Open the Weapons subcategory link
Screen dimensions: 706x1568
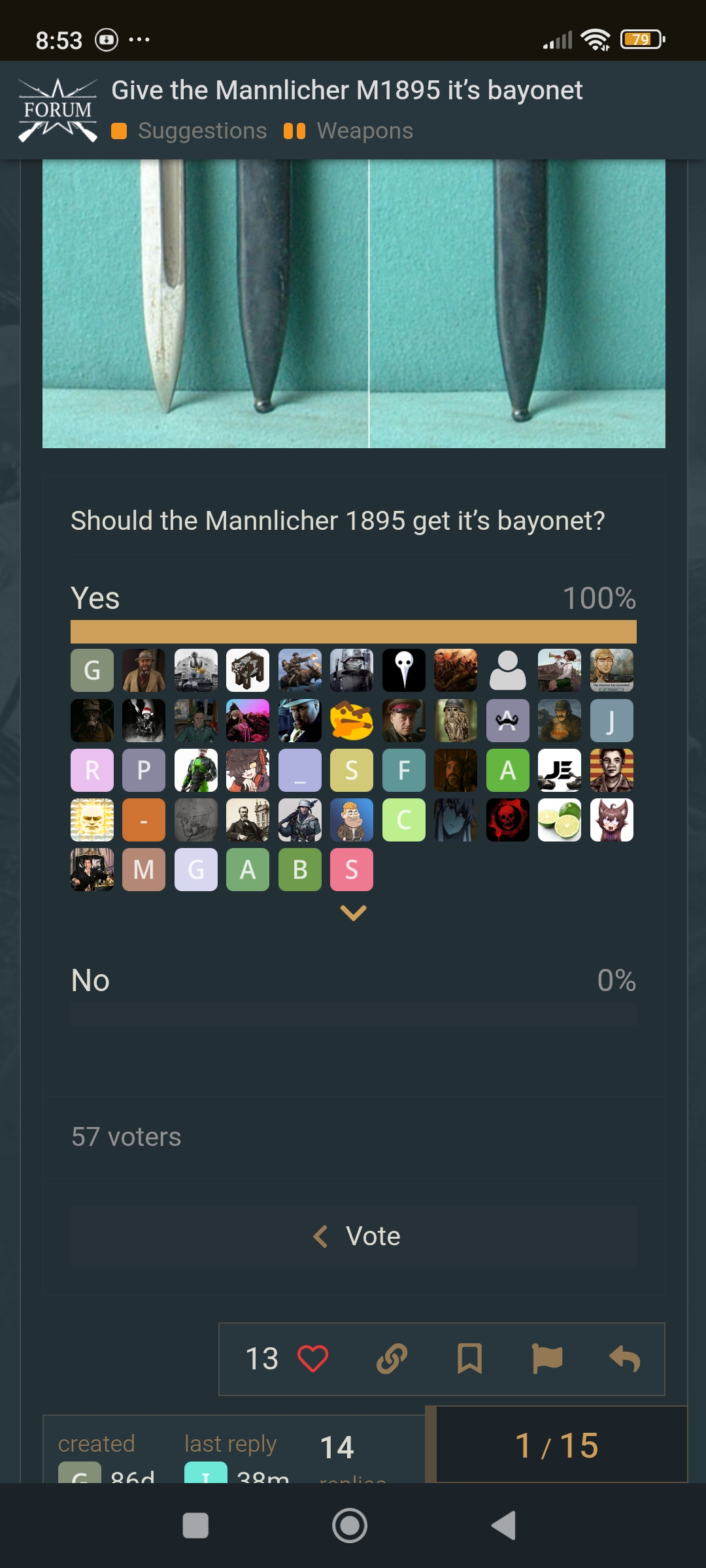tap(364, 131)
